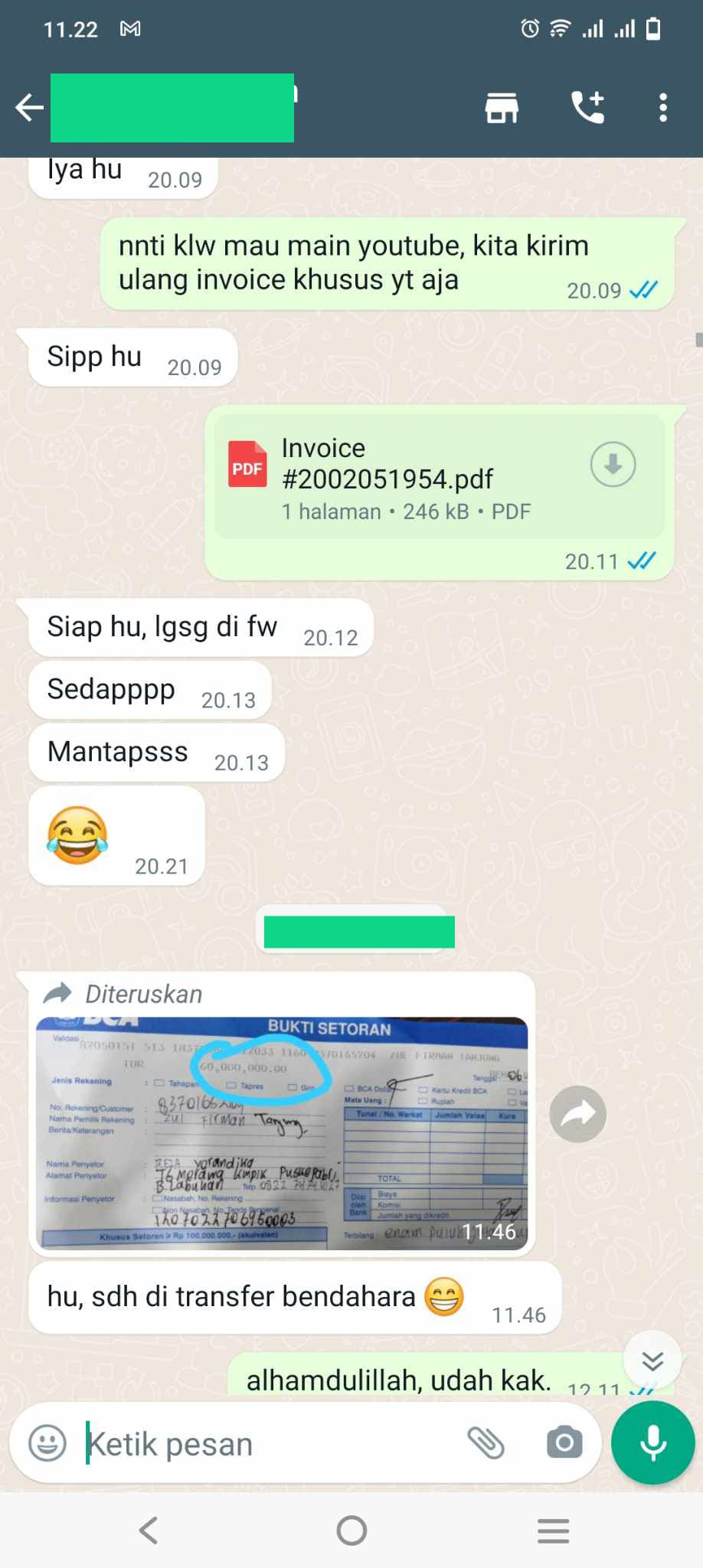703x1568 pixels.
Task: Open the three-dot overflow menu
Action: 663,108
